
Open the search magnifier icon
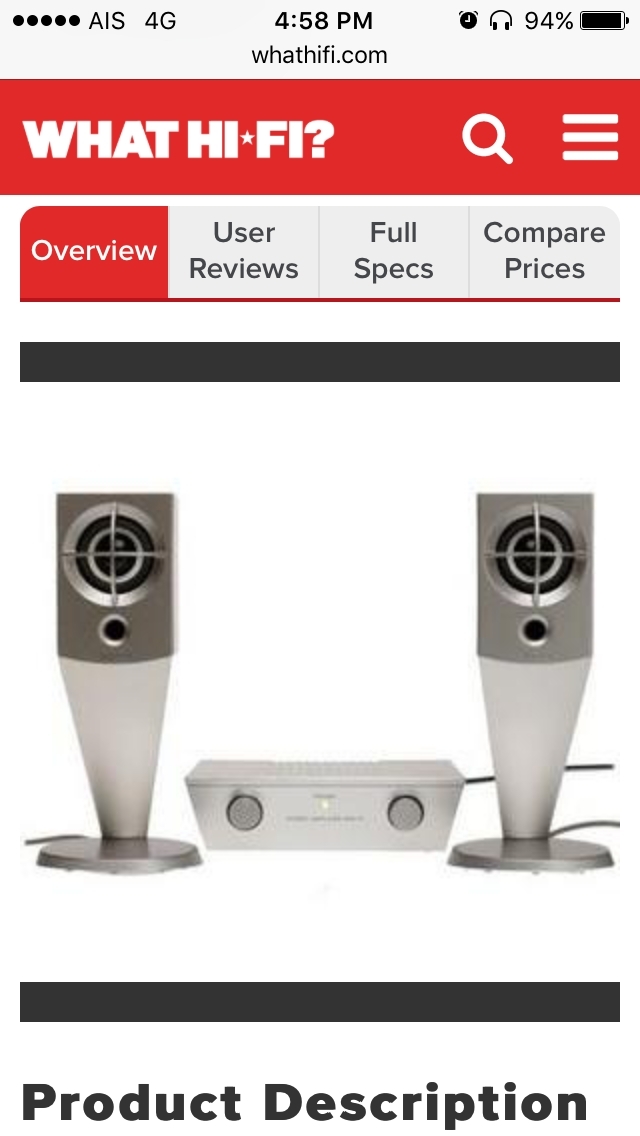coord(487,139)
